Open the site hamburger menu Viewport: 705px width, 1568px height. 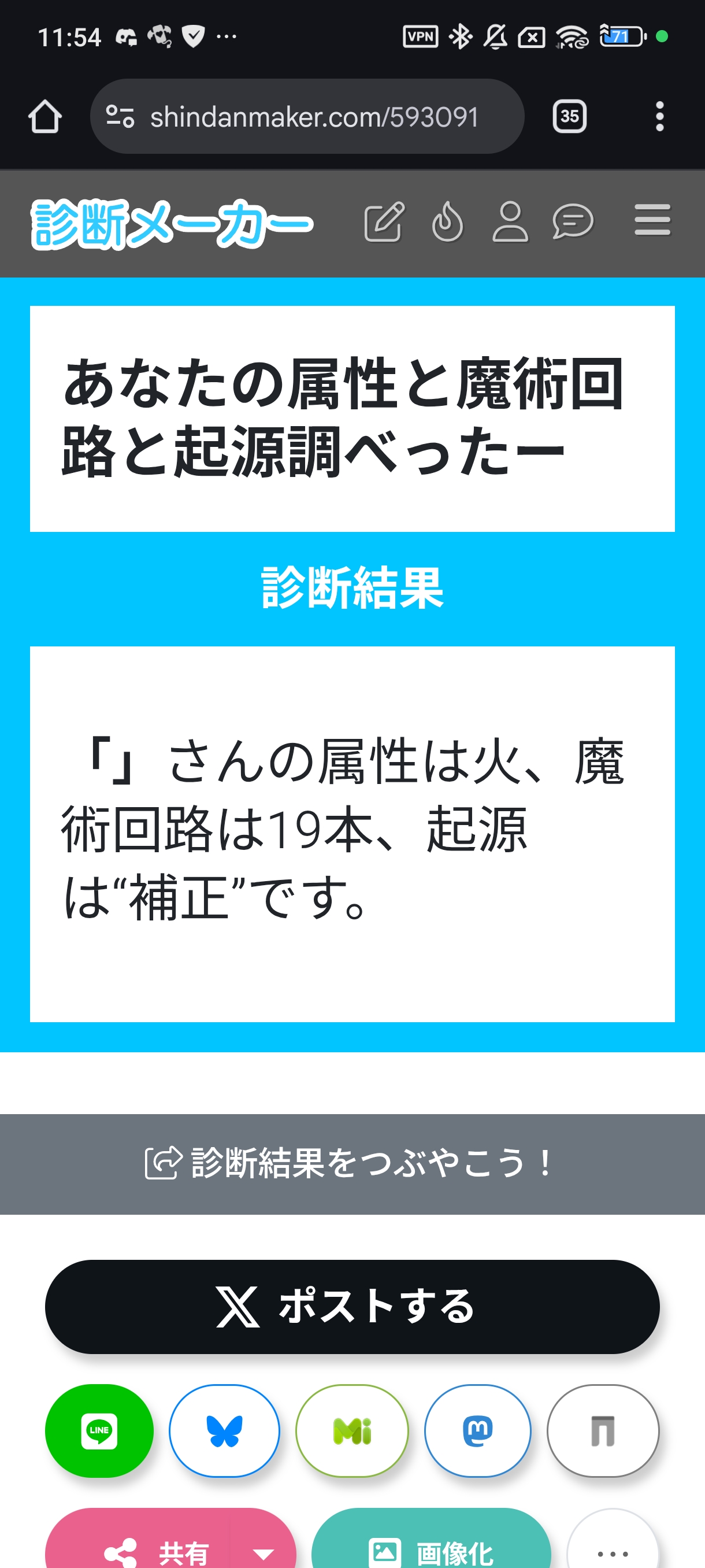pyautogui.click(x=652, y=220)
